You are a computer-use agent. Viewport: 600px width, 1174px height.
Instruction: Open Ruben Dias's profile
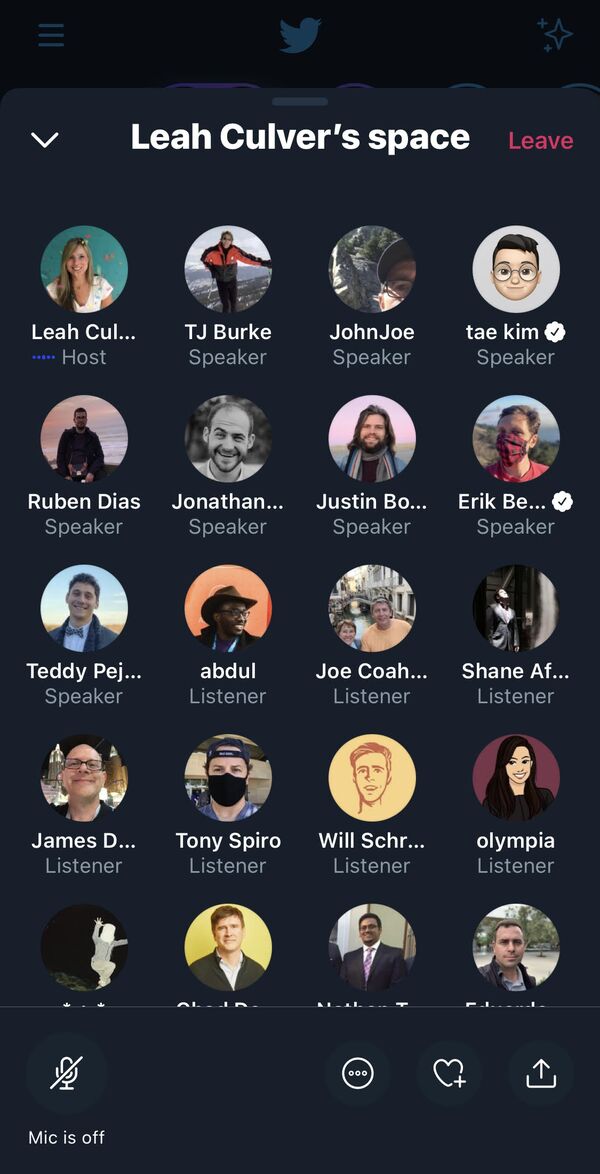(84, 439)
